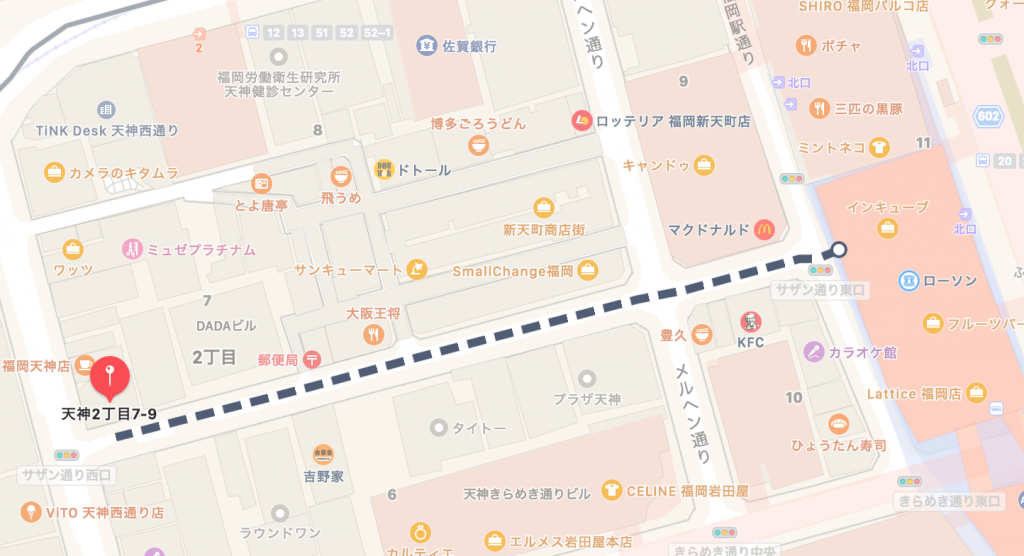Open the カラオケ館 marker

tap(815, 352)
